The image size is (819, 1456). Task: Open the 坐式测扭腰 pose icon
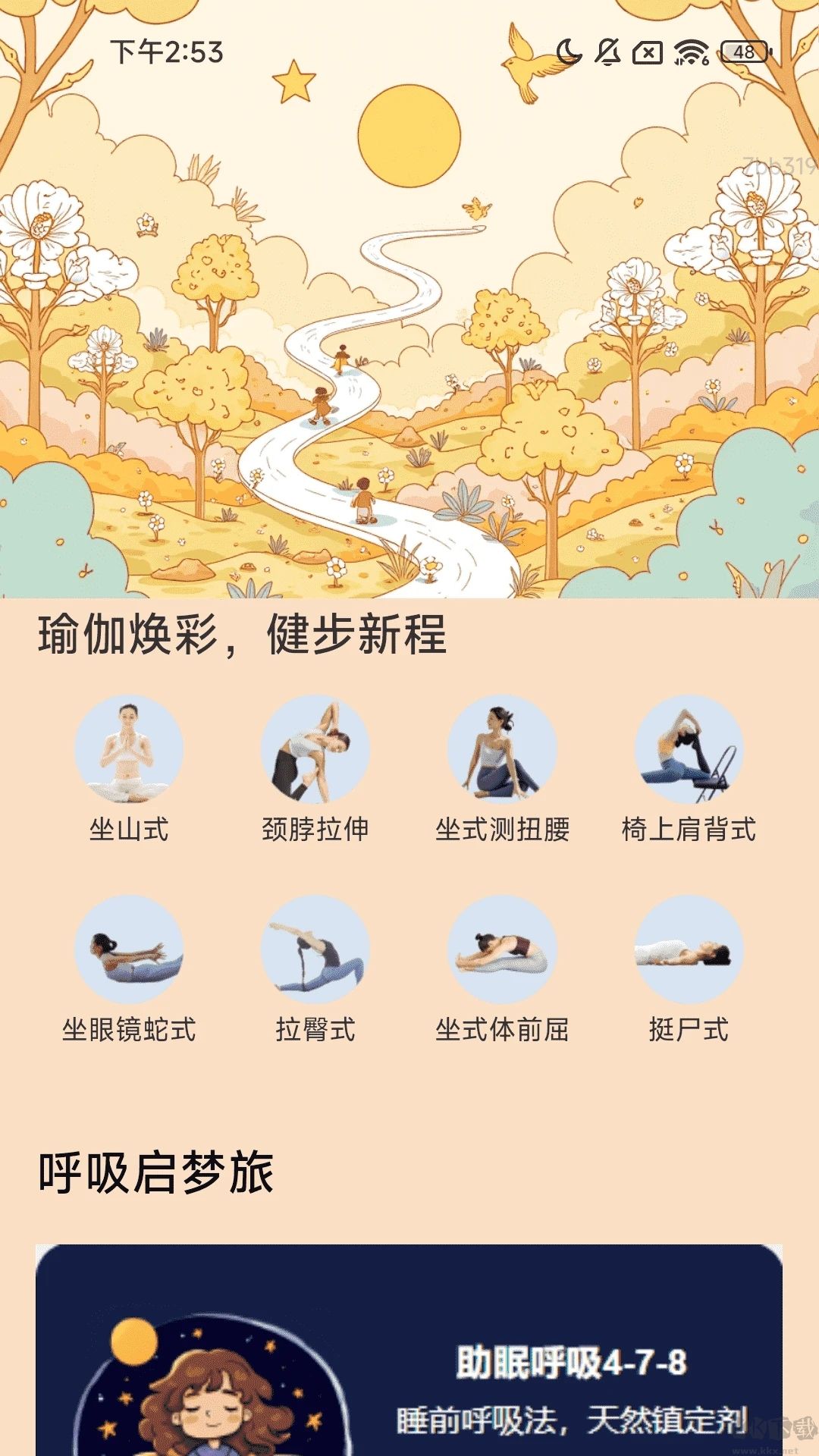click(500, 749)
